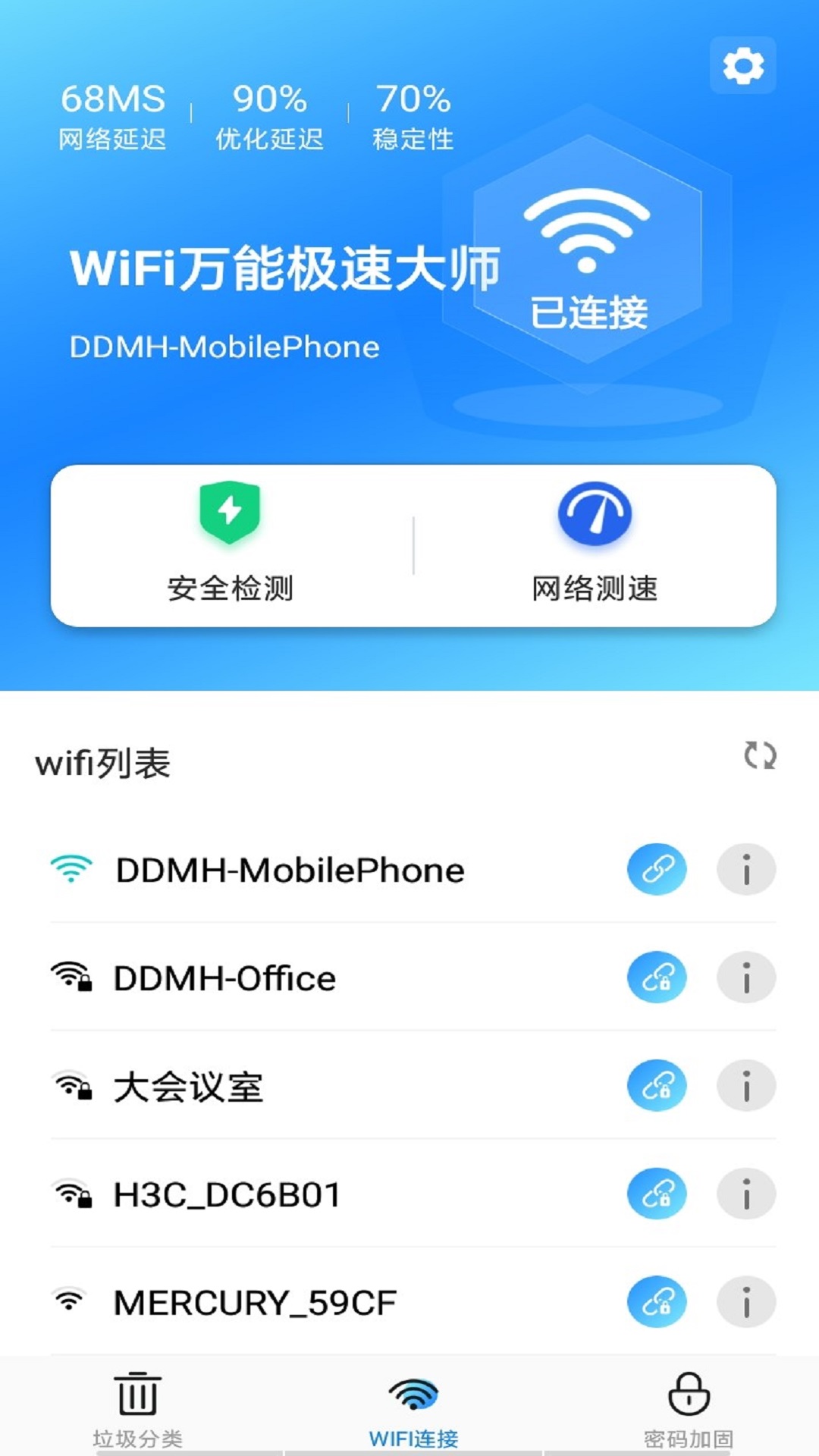Show info for 大会议室

(746, 1086)
